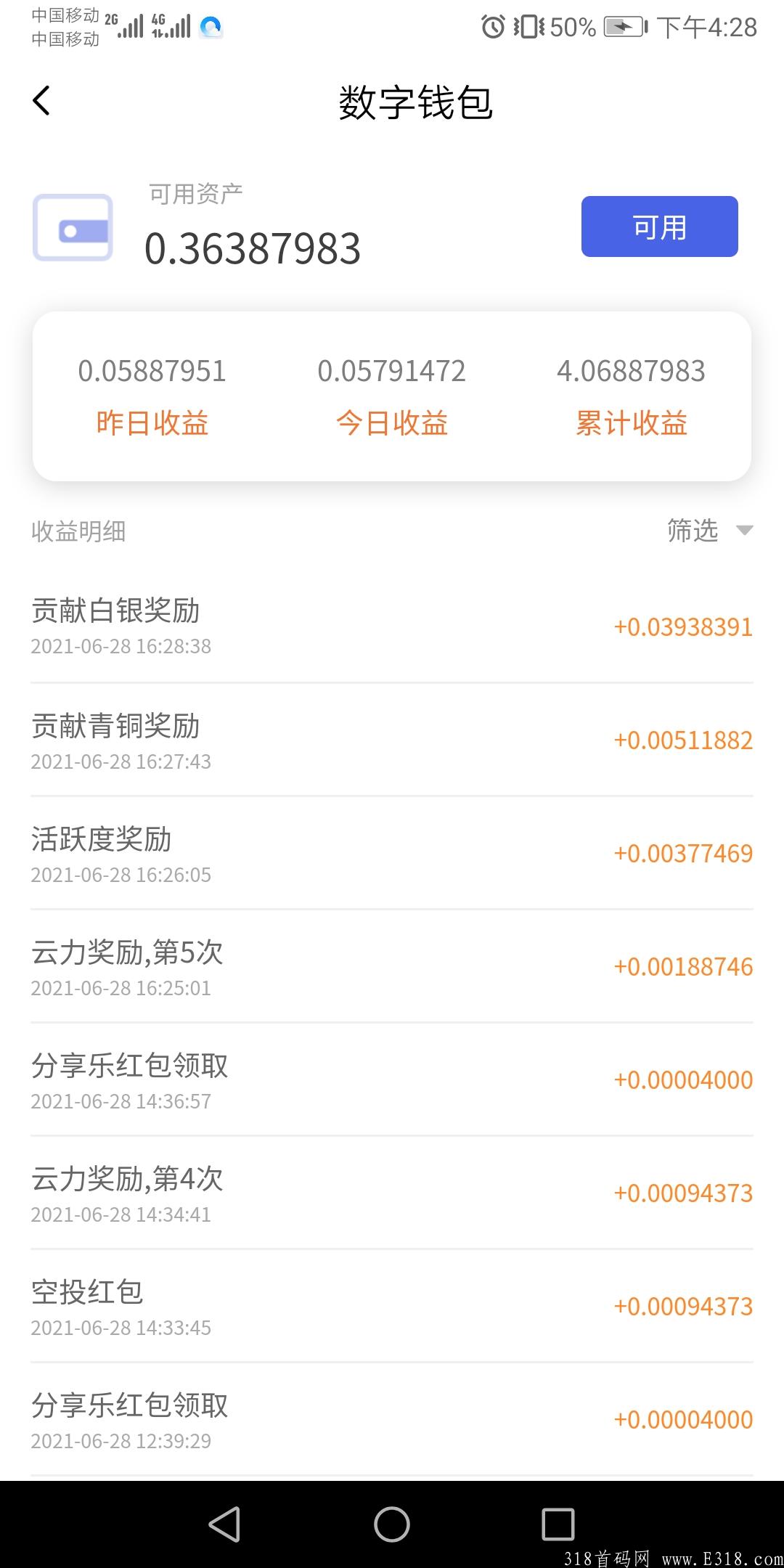Tap the Android home circle navigation icon
This screenshot has height=1568, width=784.
392,1524
